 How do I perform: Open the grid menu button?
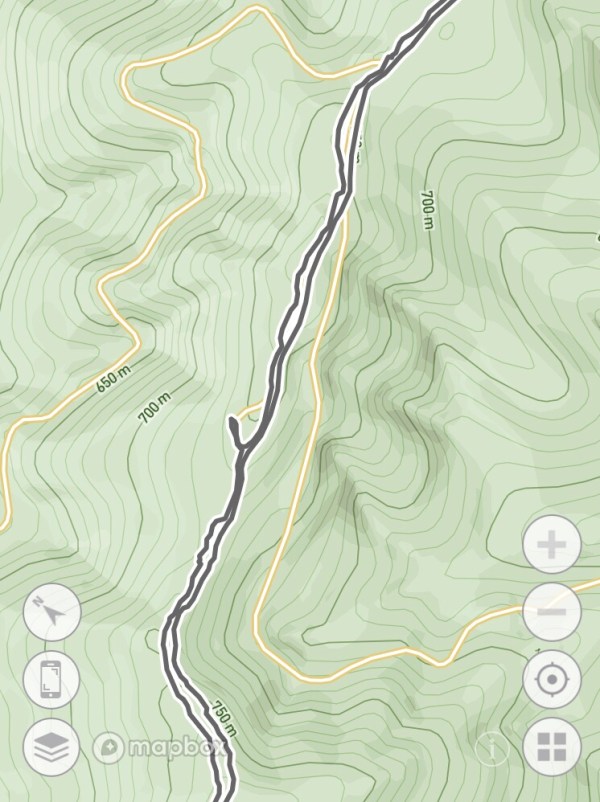tap(551, 746)
